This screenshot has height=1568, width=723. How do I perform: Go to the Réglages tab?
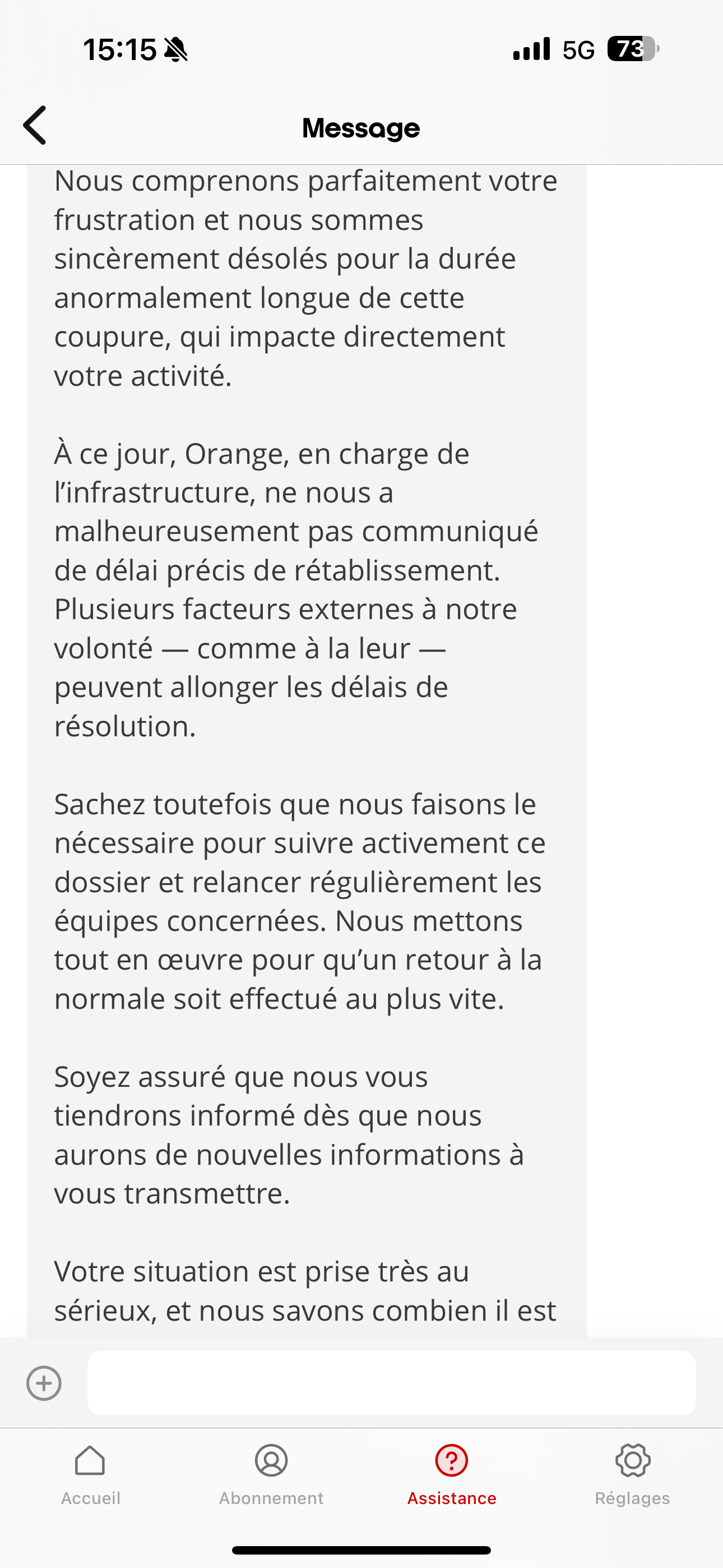632,1475
